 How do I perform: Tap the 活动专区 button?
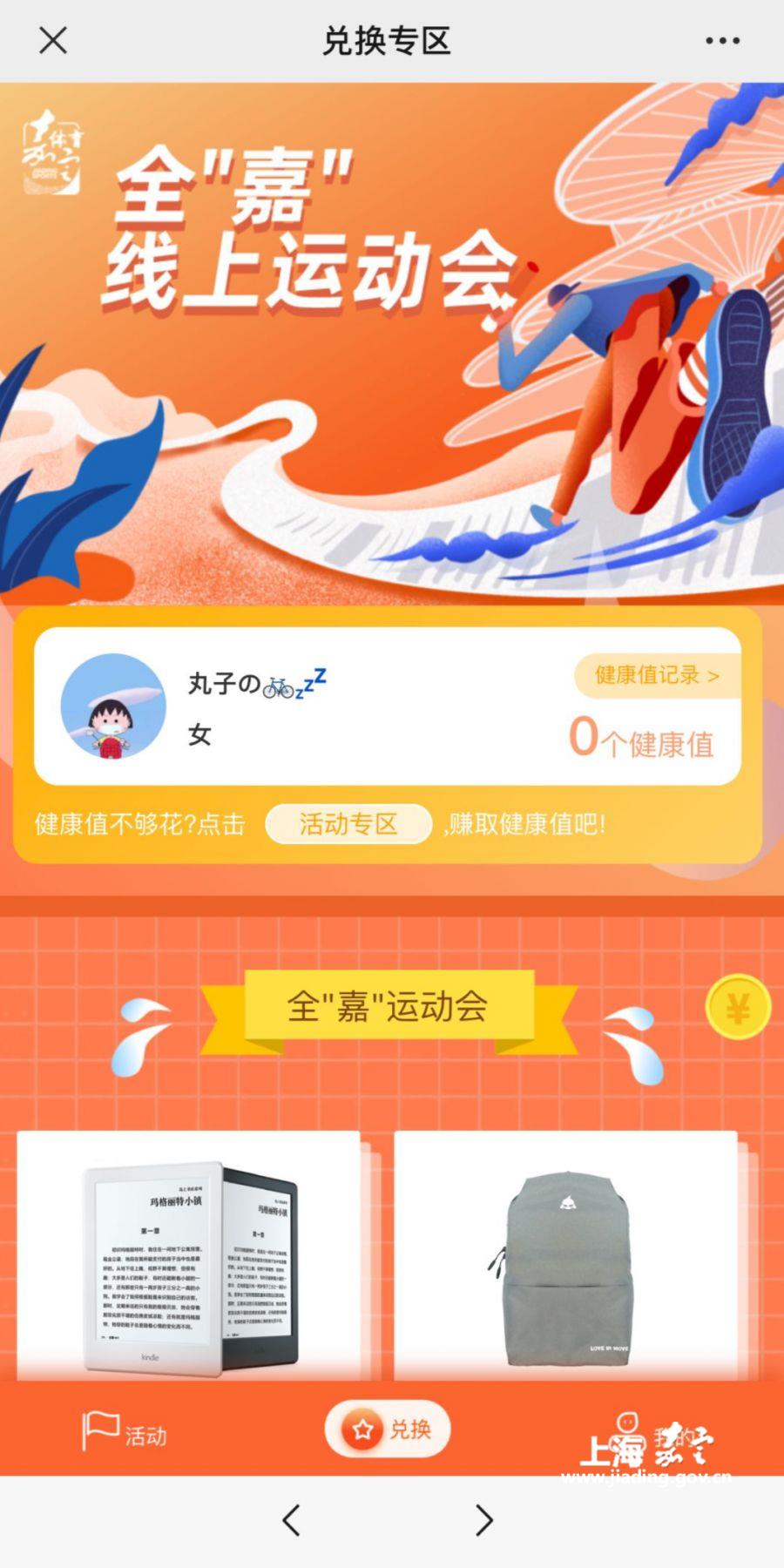pos(348,824)
